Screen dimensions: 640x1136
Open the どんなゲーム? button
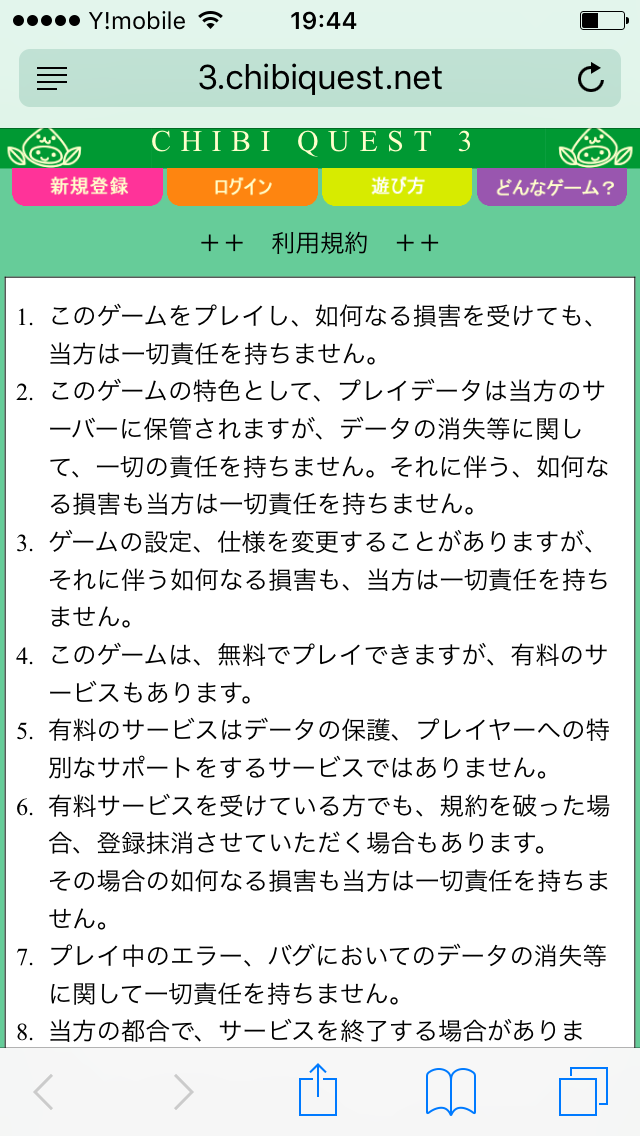point(552,187)
